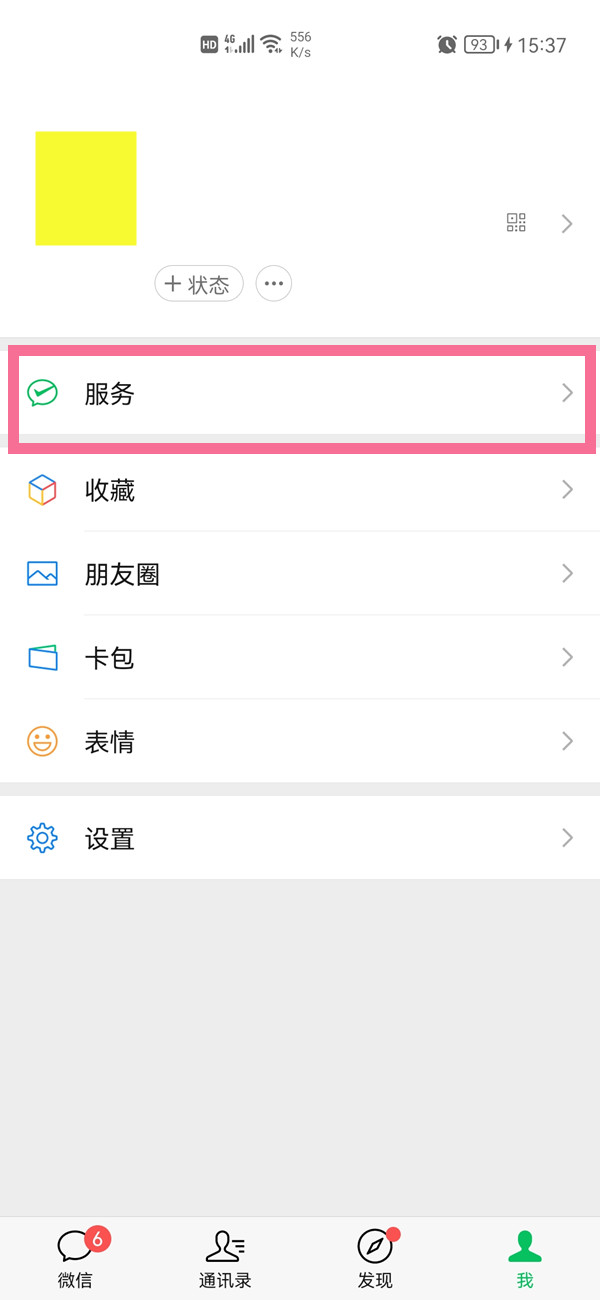Tap the three-dots more button
Image resolution: width=600 pixels, height=1300 pixels.
pyautogui.click(x=274, y=284)
